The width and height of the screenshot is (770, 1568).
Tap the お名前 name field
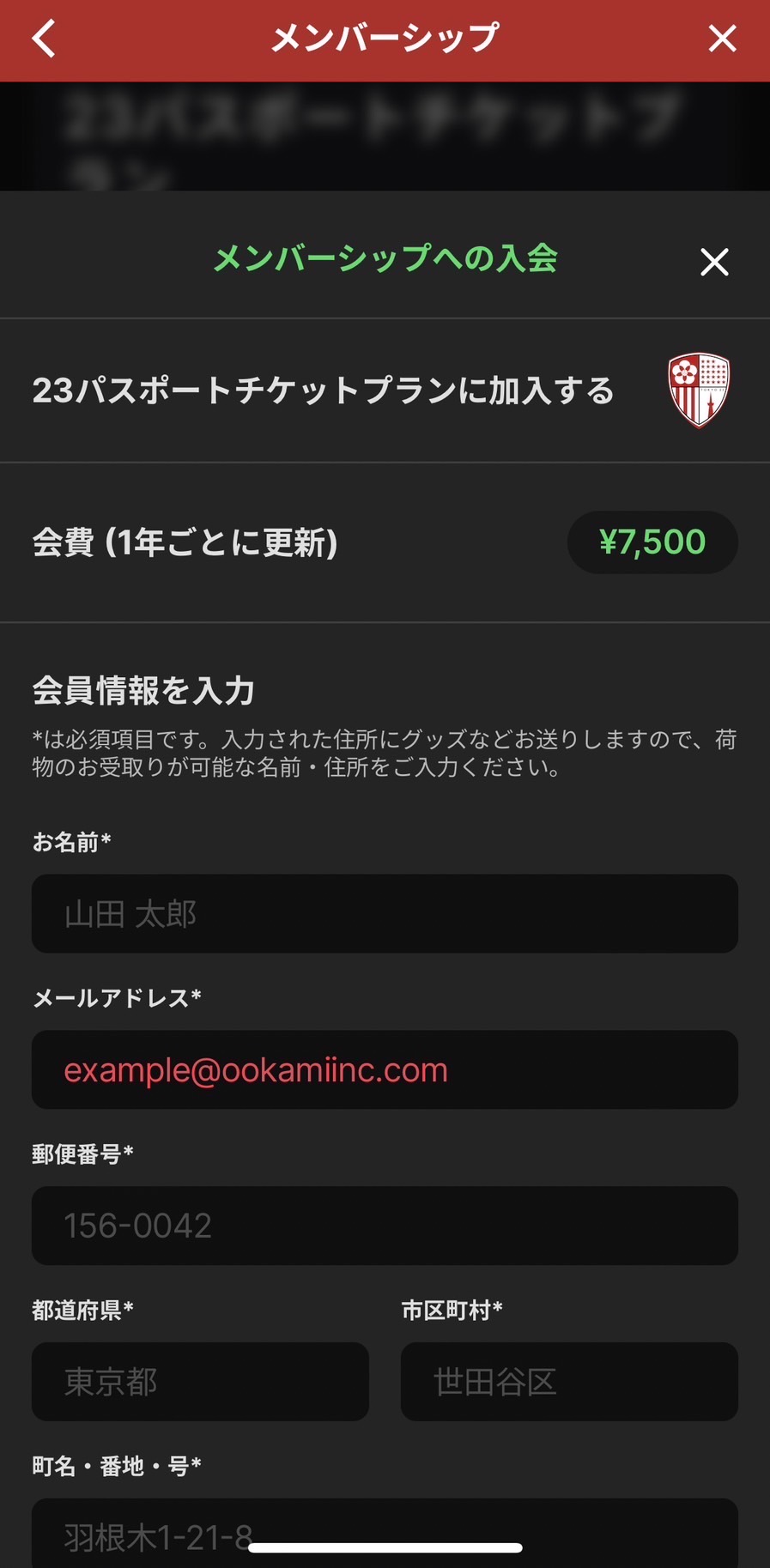(385, 913)
